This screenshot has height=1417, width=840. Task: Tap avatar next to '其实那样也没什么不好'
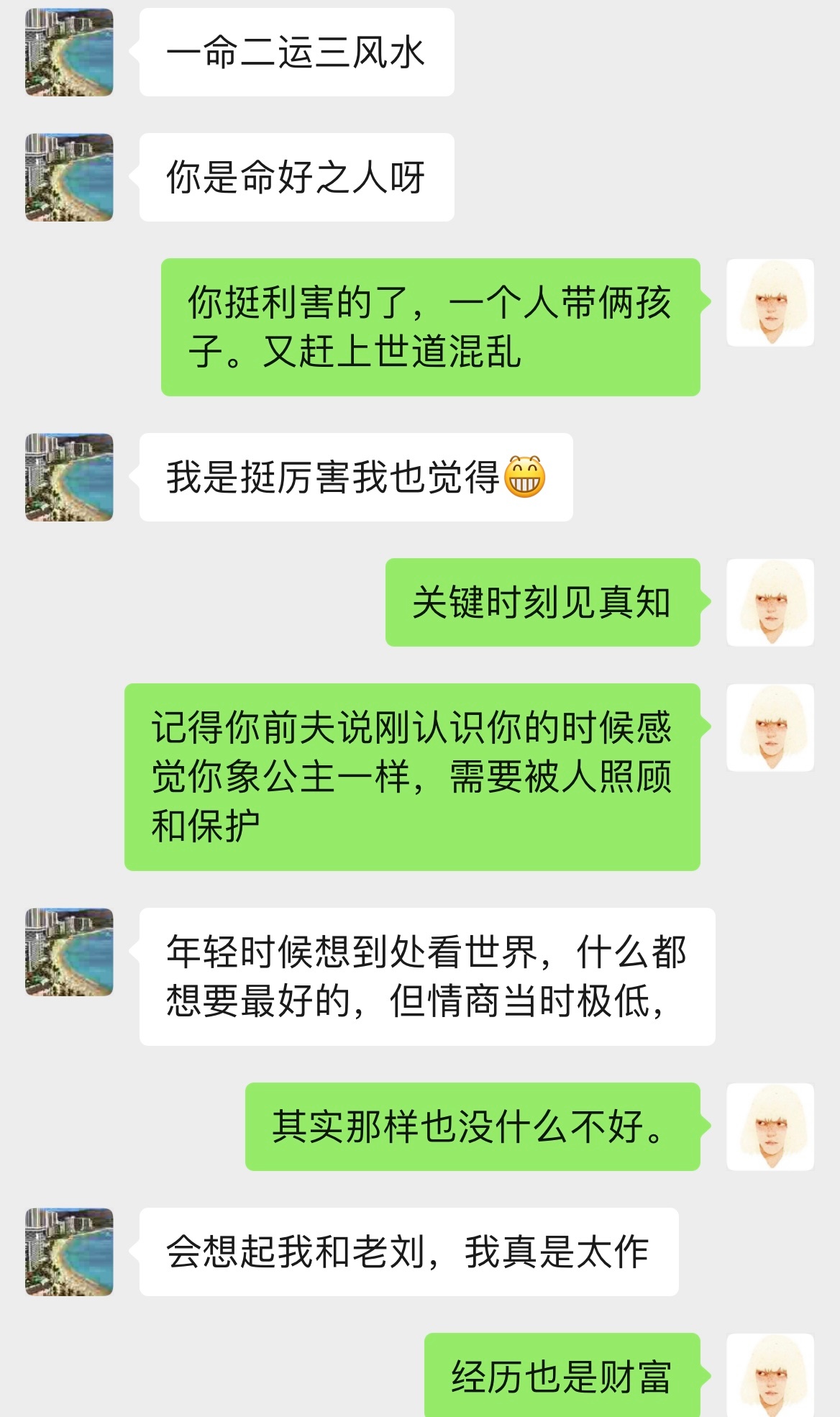770,1126
